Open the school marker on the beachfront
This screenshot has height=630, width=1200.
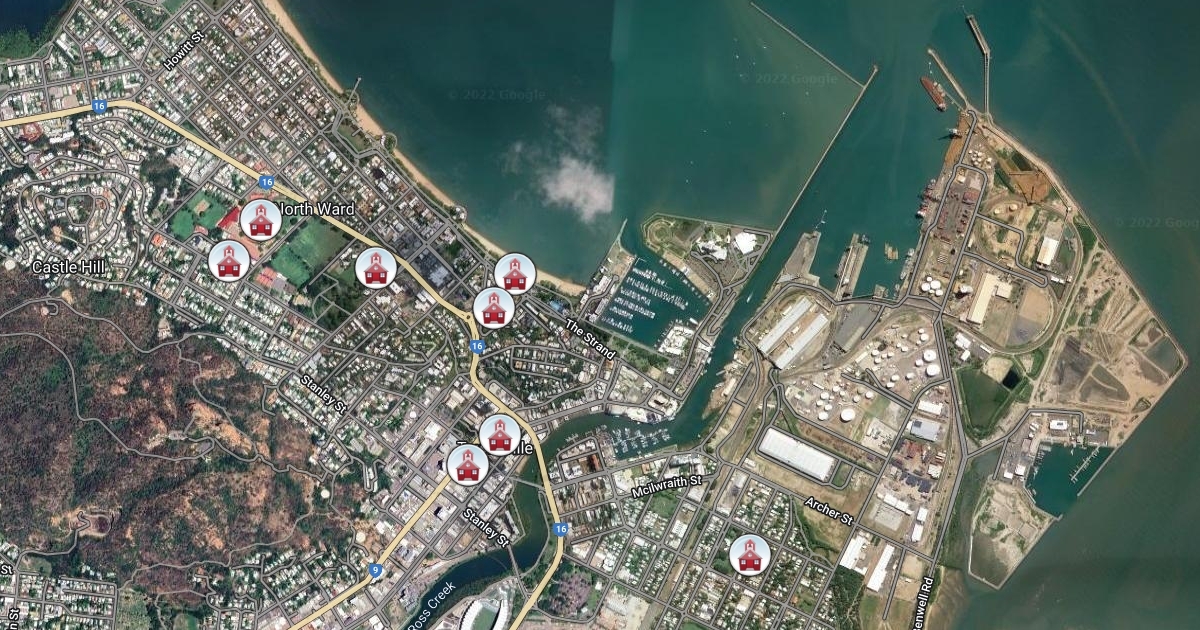(x=515, y=273)
